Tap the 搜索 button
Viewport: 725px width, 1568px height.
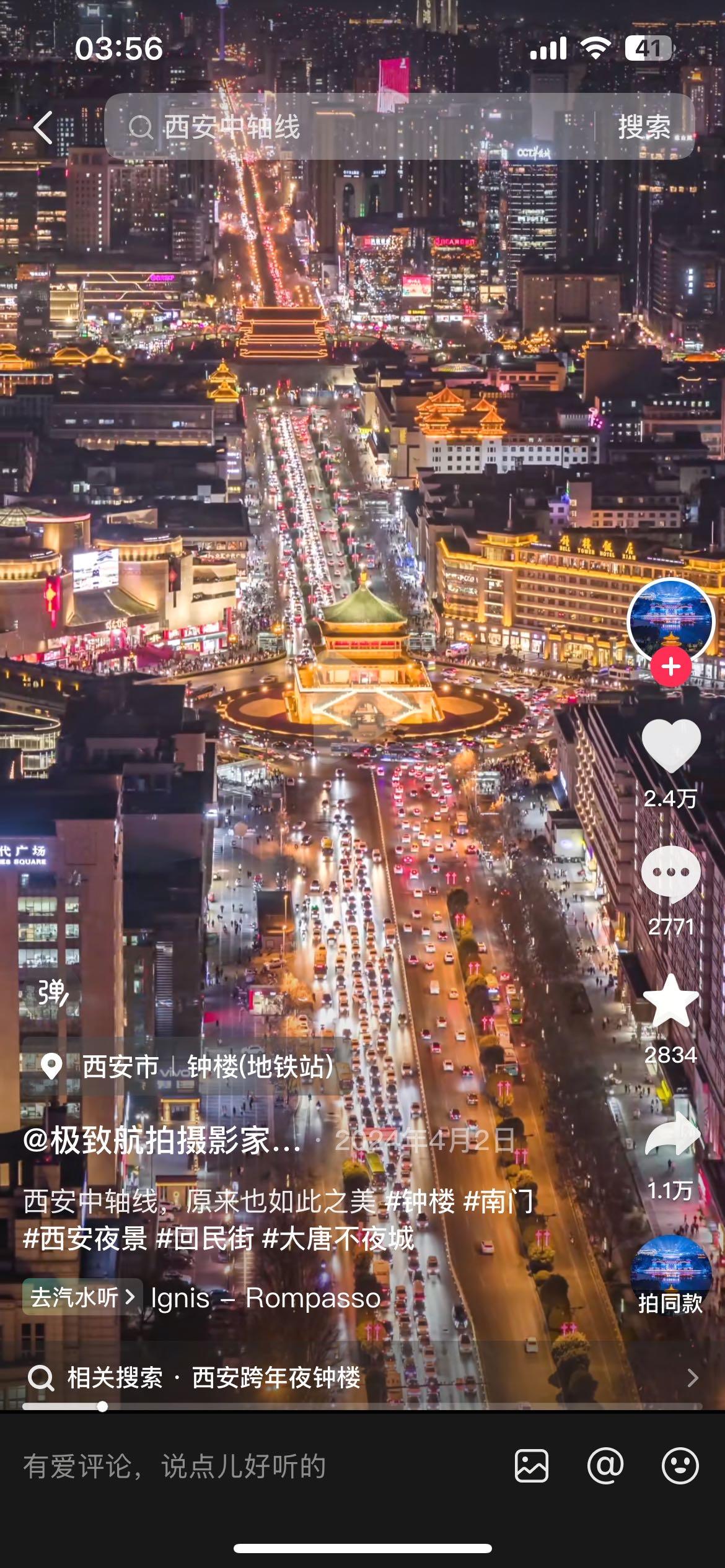[x=643, y=128]
